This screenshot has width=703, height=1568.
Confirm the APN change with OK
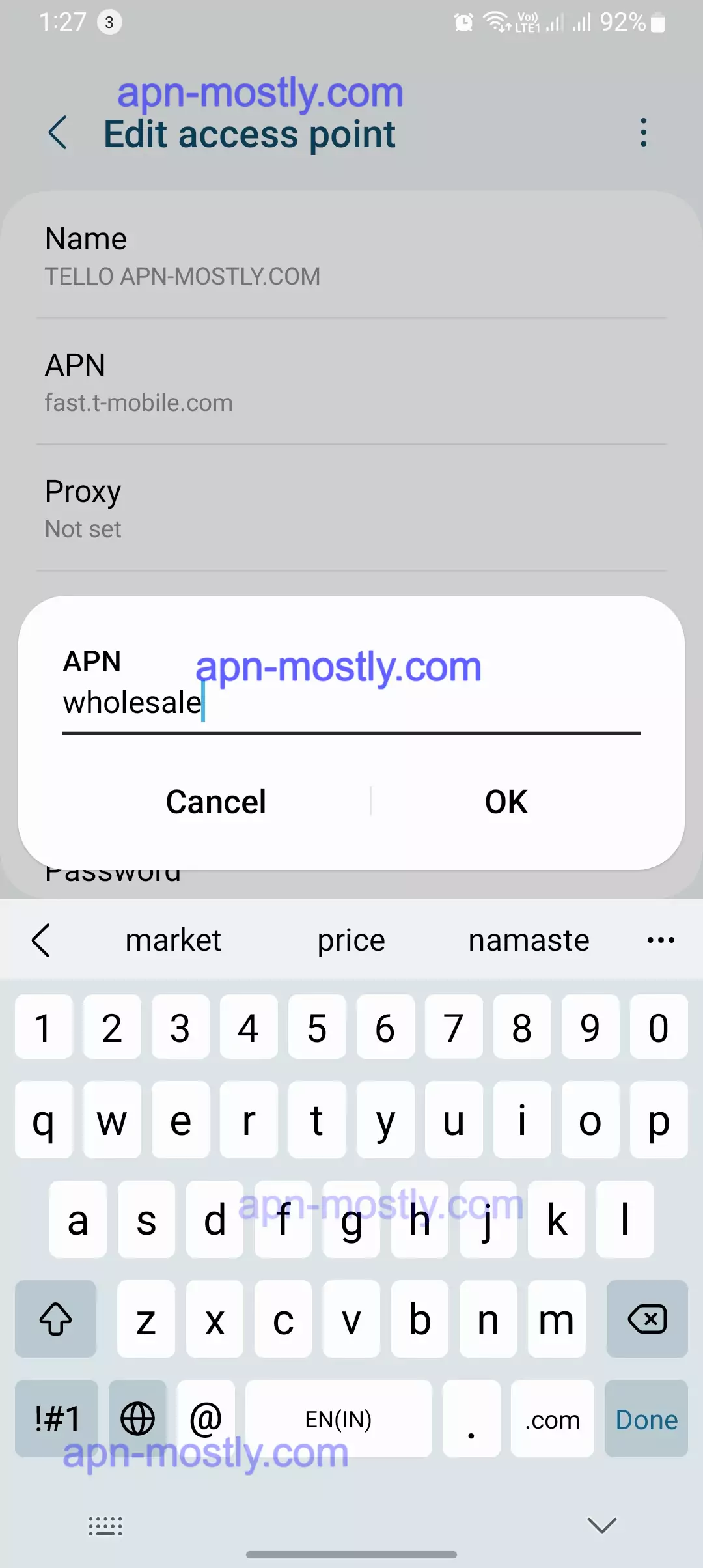click(x=506, y=801)
